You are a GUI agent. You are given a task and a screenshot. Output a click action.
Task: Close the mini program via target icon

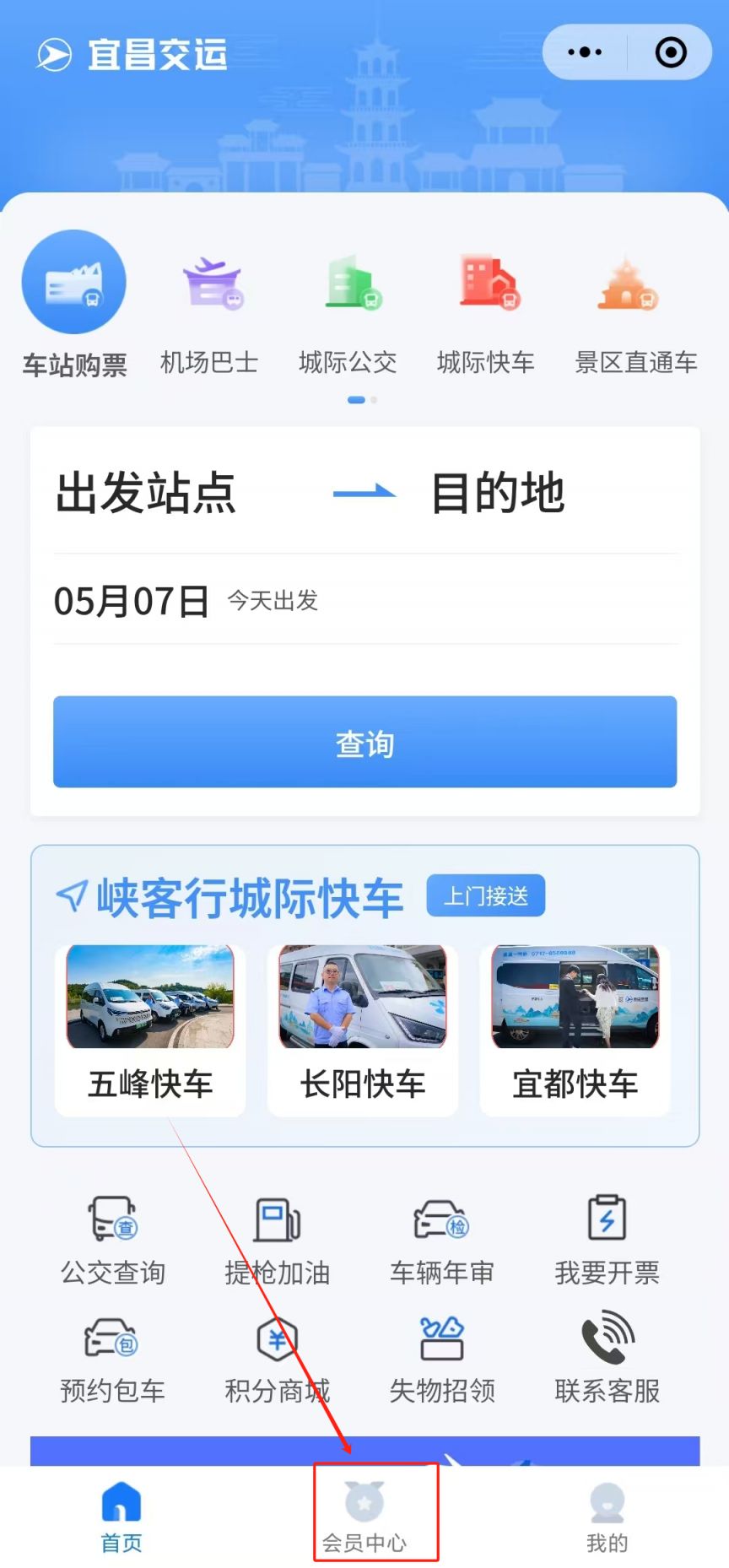coord(671,52)
